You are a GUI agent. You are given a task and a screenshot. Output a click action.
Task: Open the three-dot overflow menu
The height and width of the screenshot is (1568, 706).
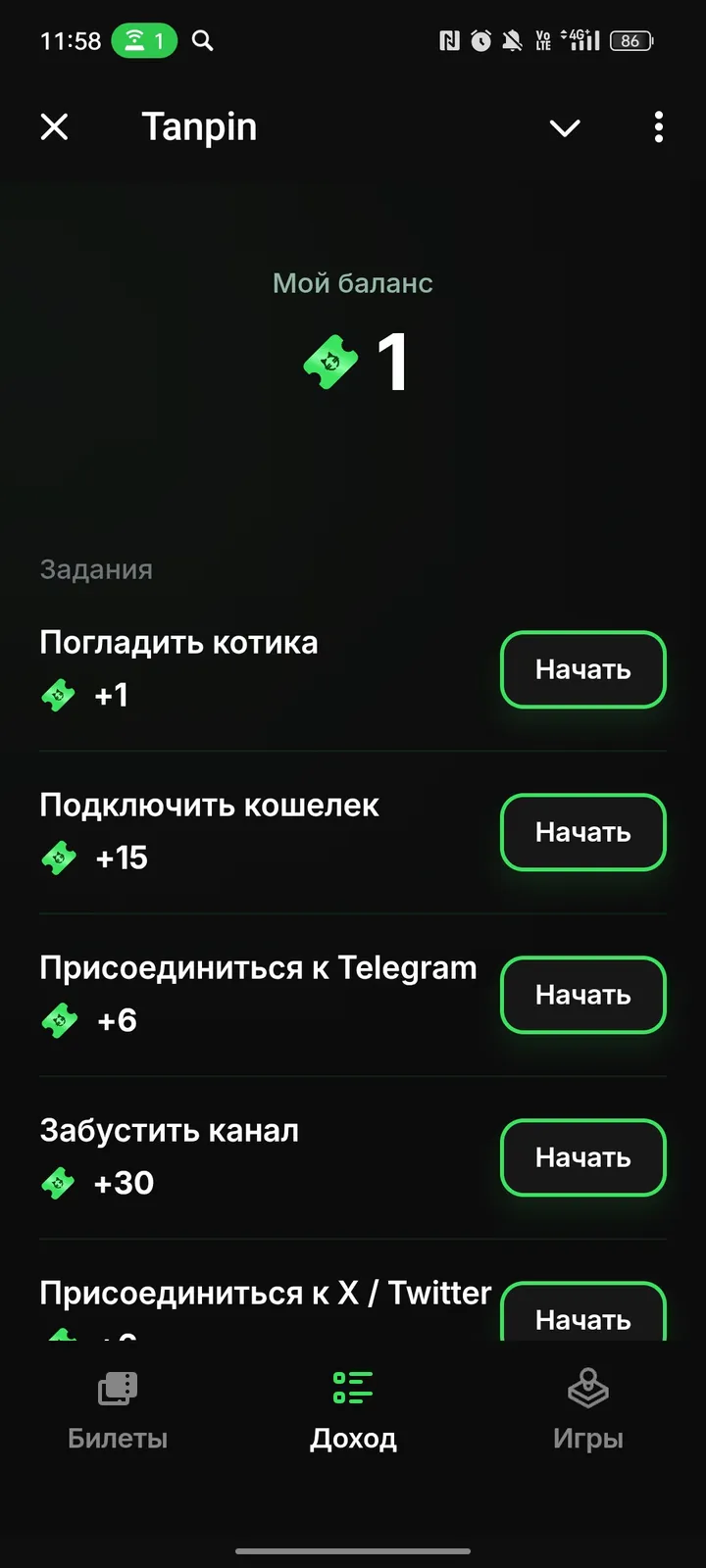pos(658,127)
